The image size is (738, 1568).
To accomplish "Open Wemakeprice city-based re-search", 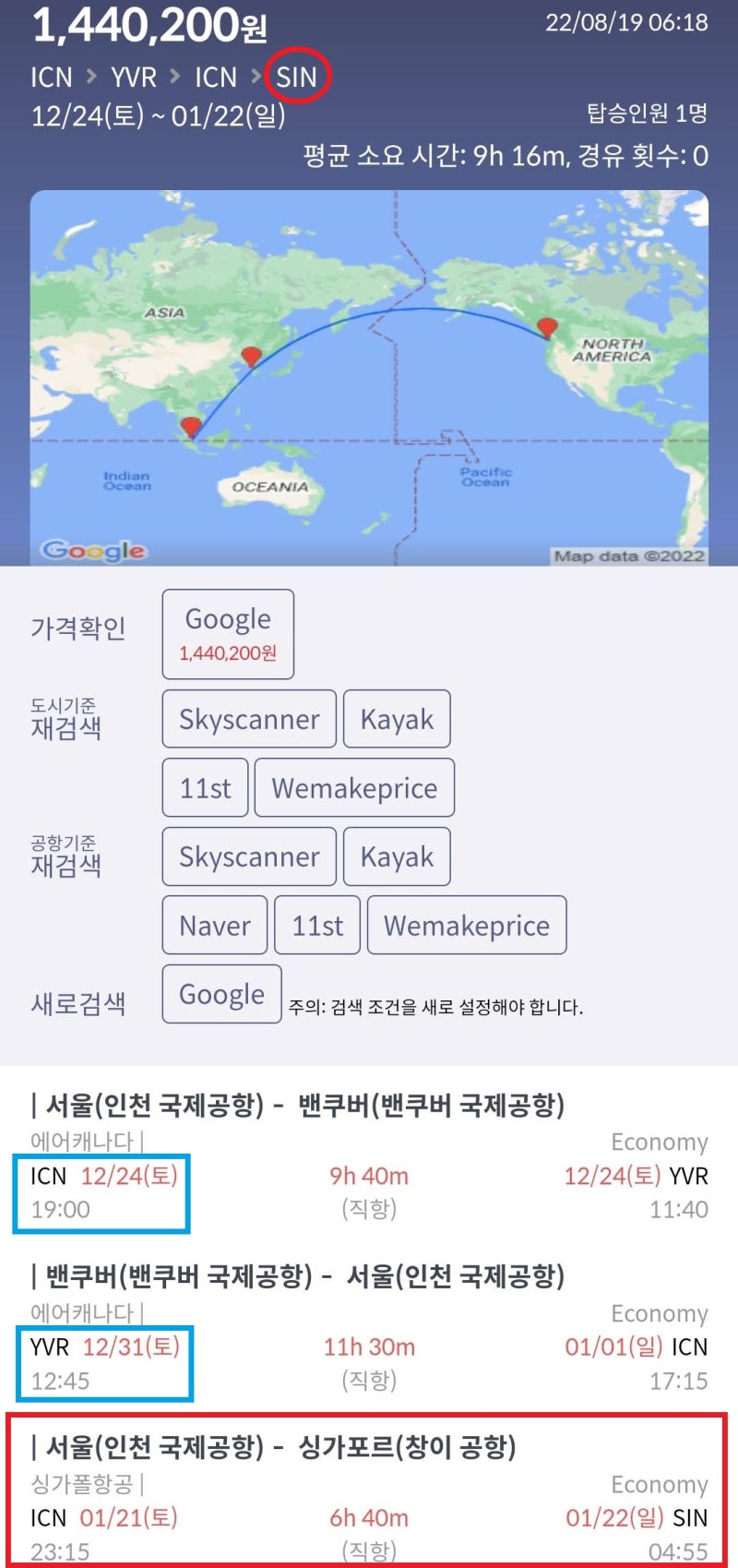I will click(354, 787).
